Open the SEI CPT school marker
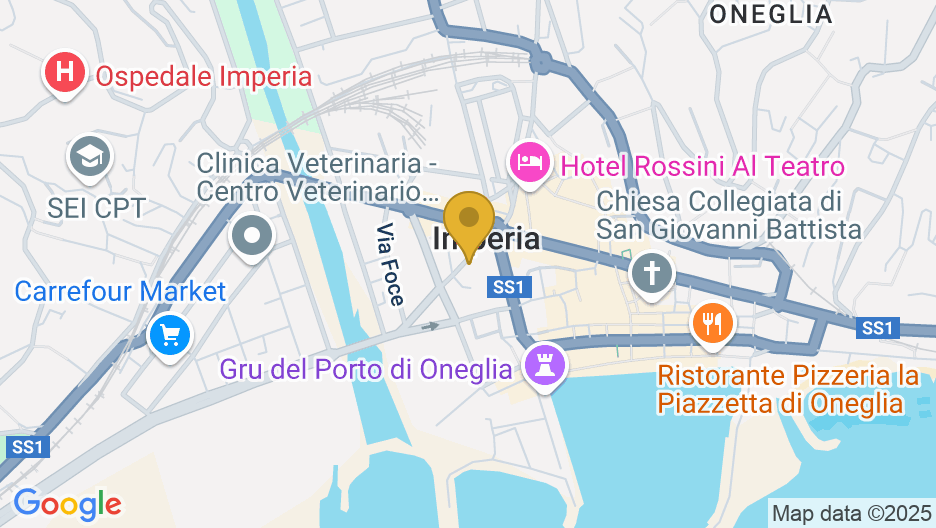 point(90,157)
